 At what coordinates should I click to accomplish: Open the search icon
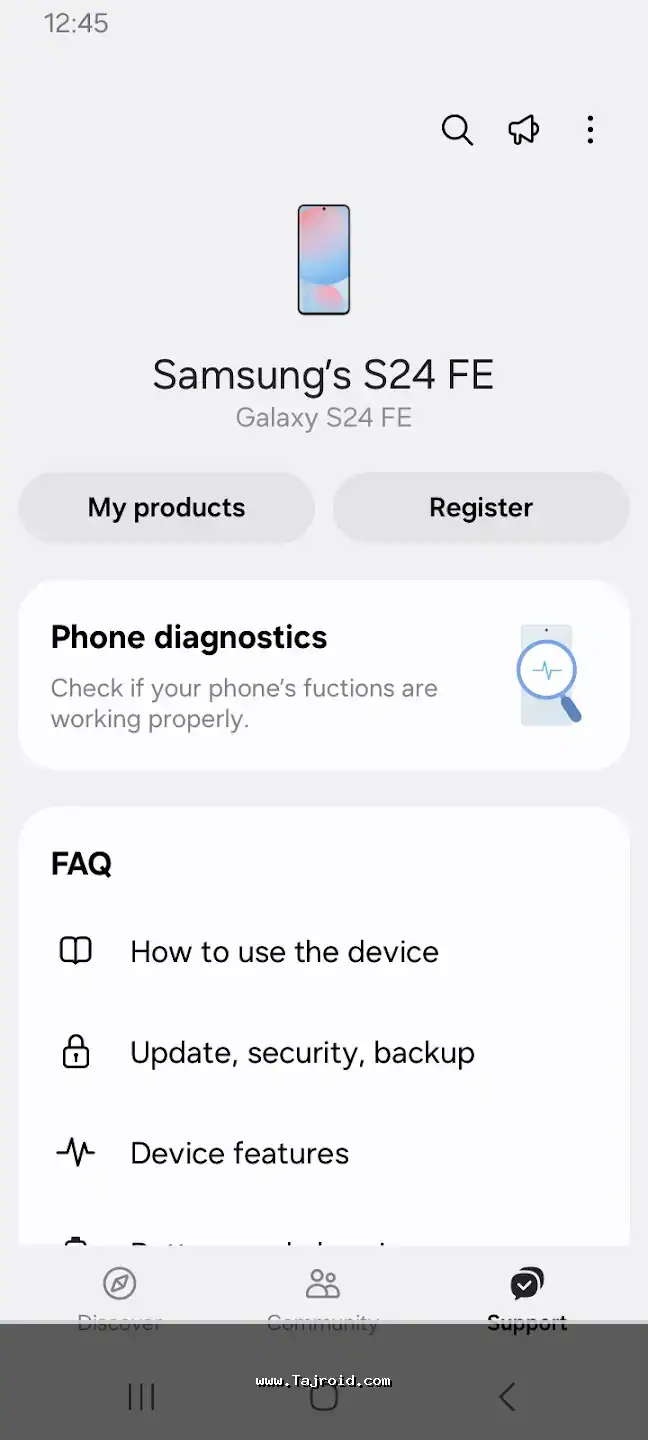click(457, 130)
